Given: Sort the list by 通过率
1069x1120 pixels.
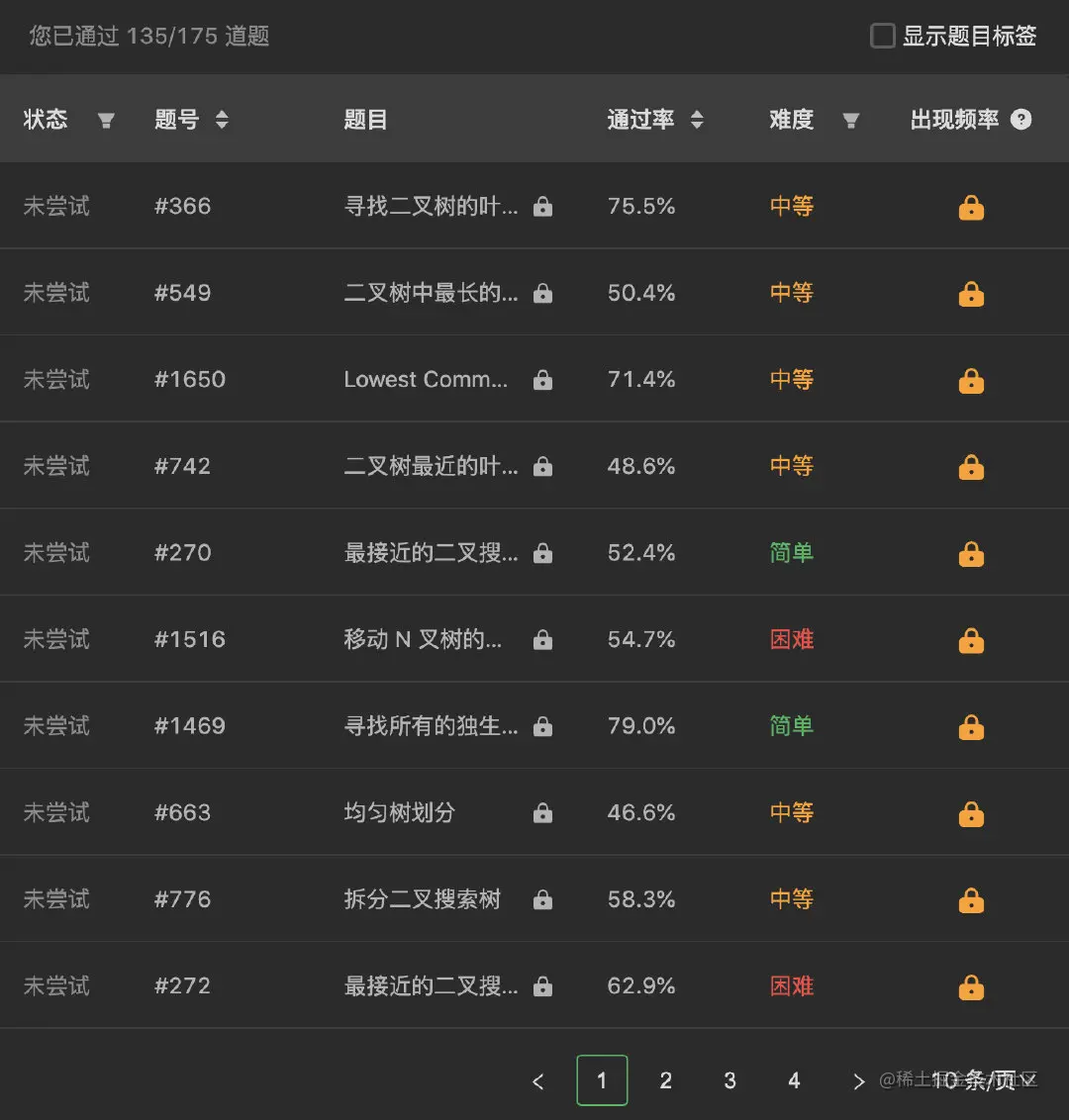Looking at the screenshot, I should tap(697, 120).
